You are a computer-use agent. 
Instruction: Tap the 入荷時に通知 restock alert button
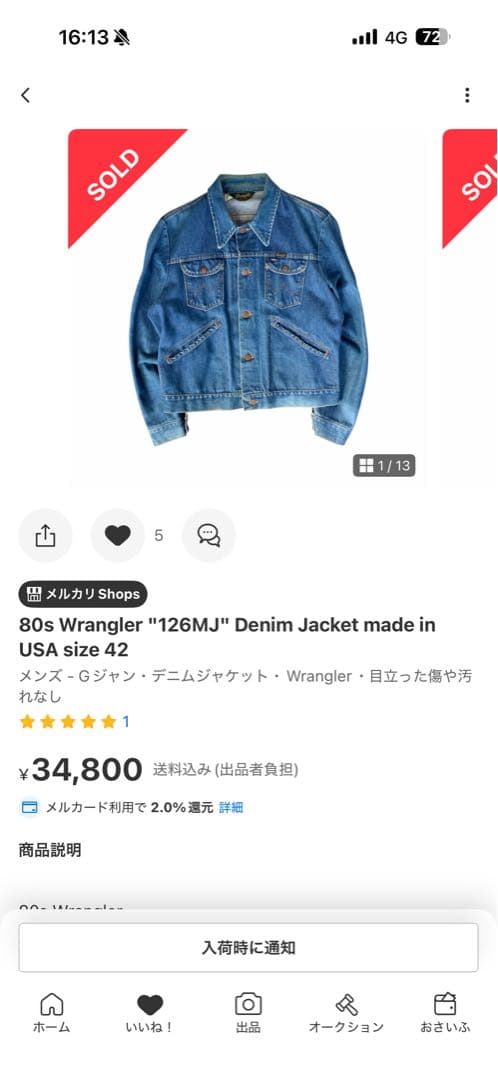tap(248, 948)
